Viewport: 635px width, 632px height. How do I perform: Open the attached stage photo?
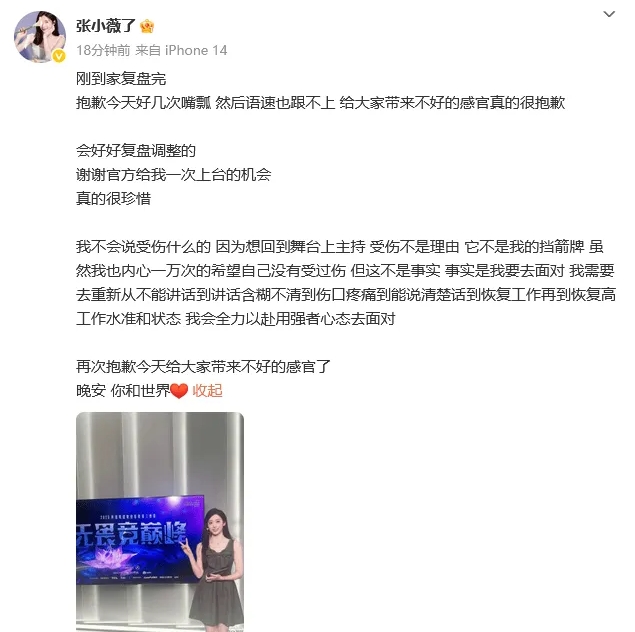(x=160, y=520)
